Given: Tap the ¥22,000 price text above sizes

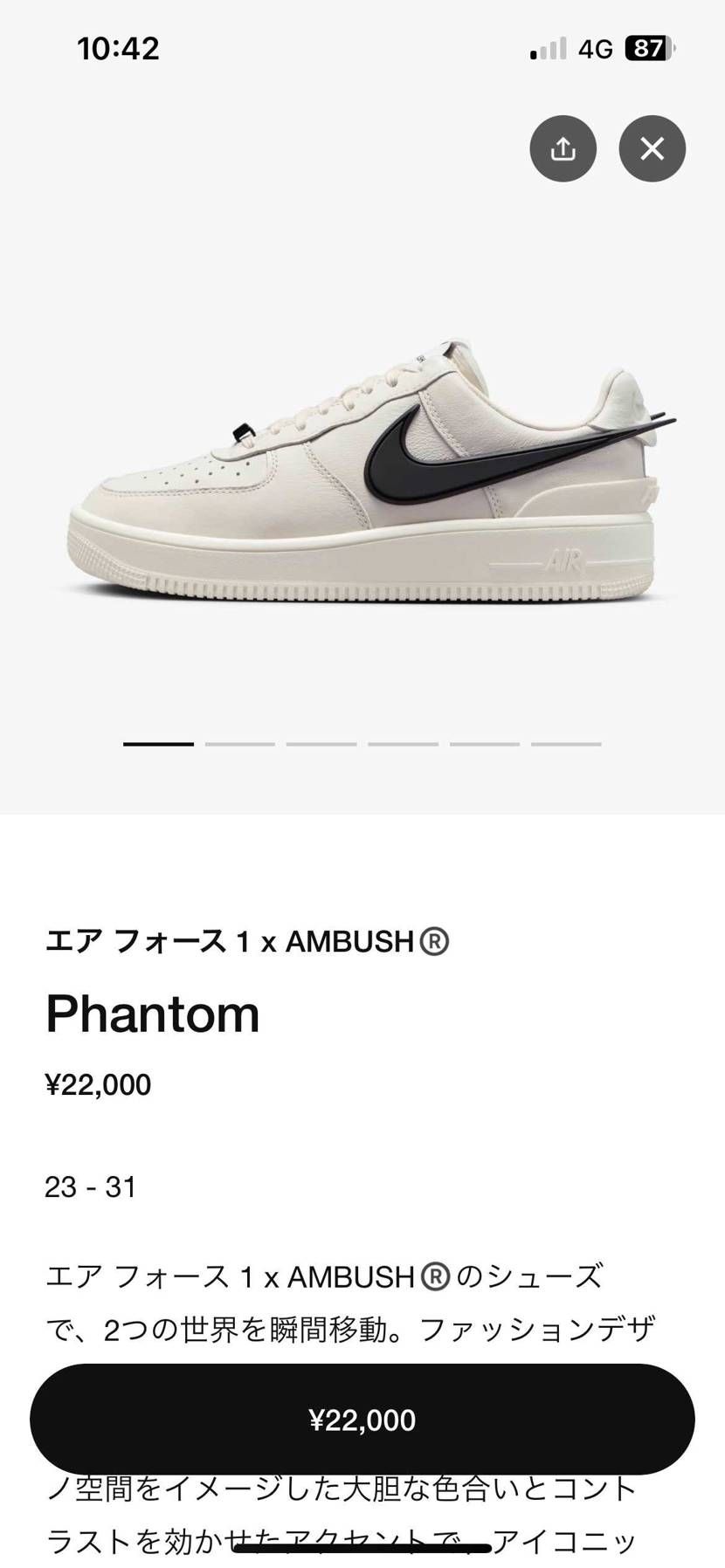Looking at the screenshot, I should click(98, 1084).
